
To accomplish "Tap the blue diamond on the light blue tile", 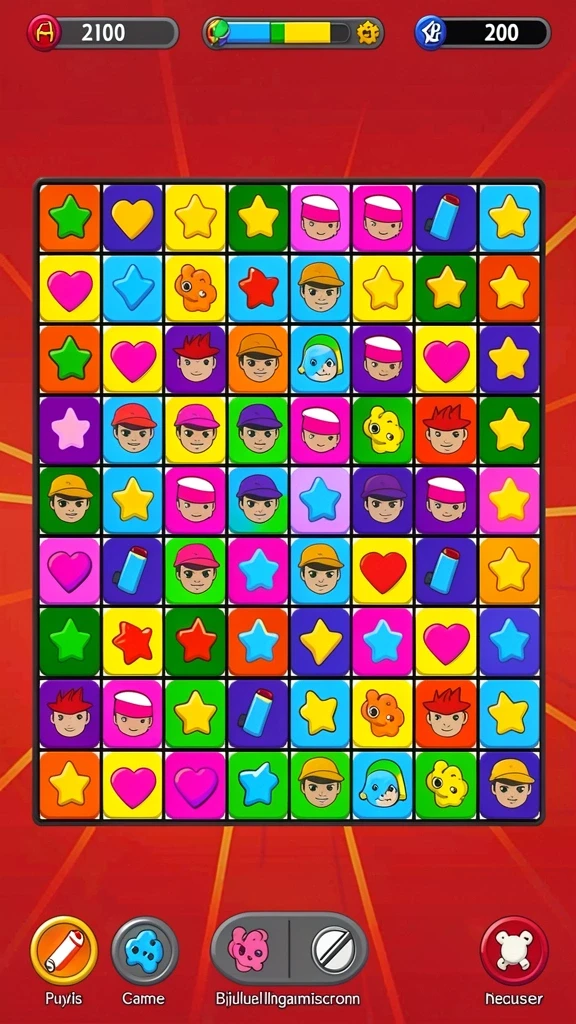I will coord(133,289).
